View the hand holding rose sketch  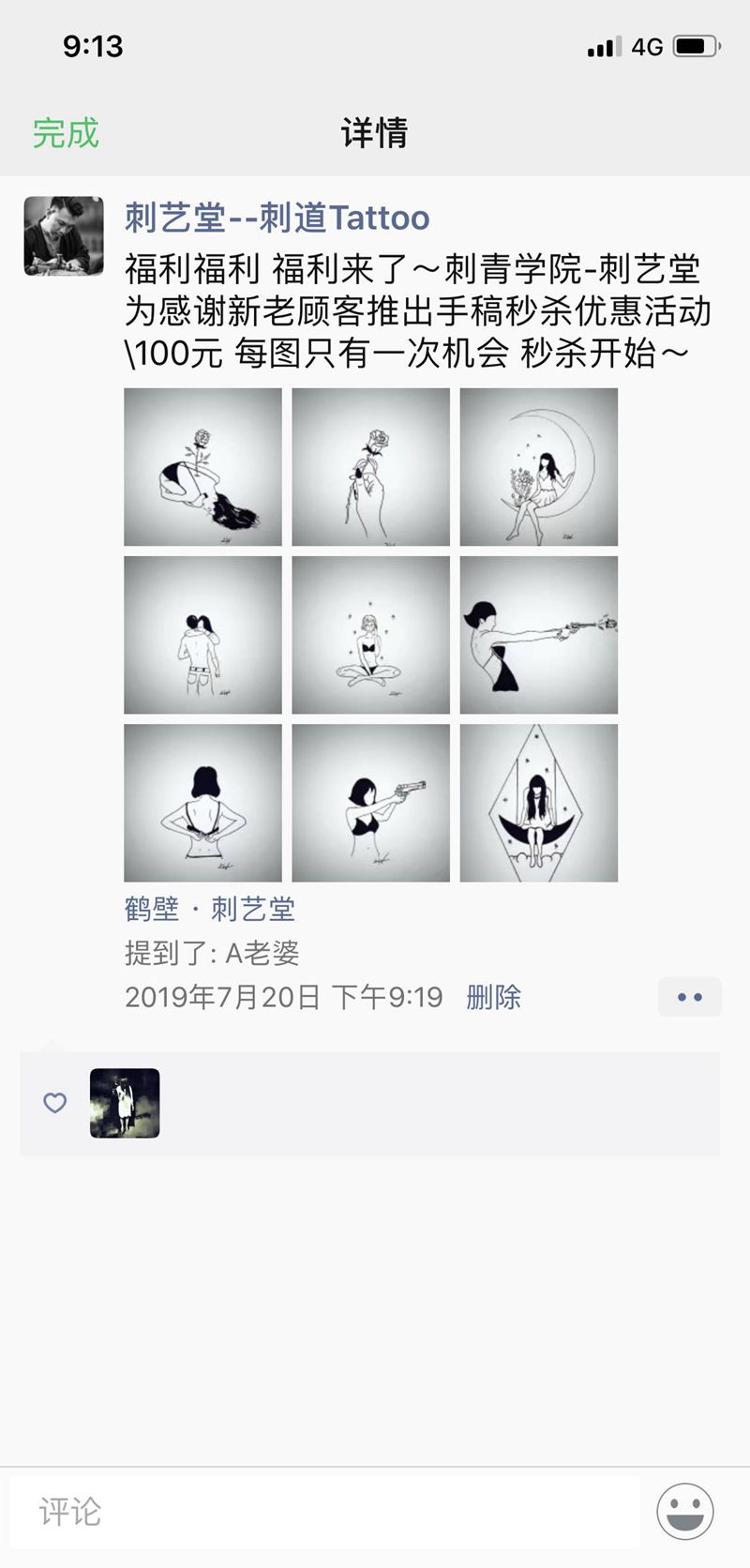click(x=370, y=467)
